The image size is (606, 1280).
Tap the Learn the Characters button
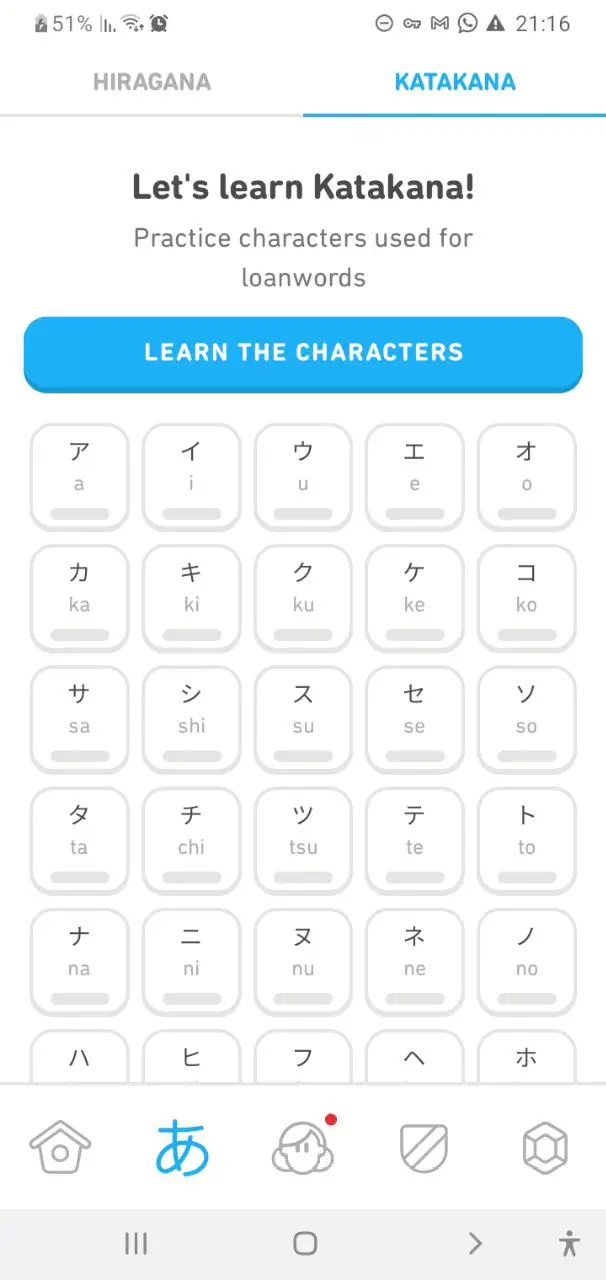pyautogui.click(x=303, y=353)
